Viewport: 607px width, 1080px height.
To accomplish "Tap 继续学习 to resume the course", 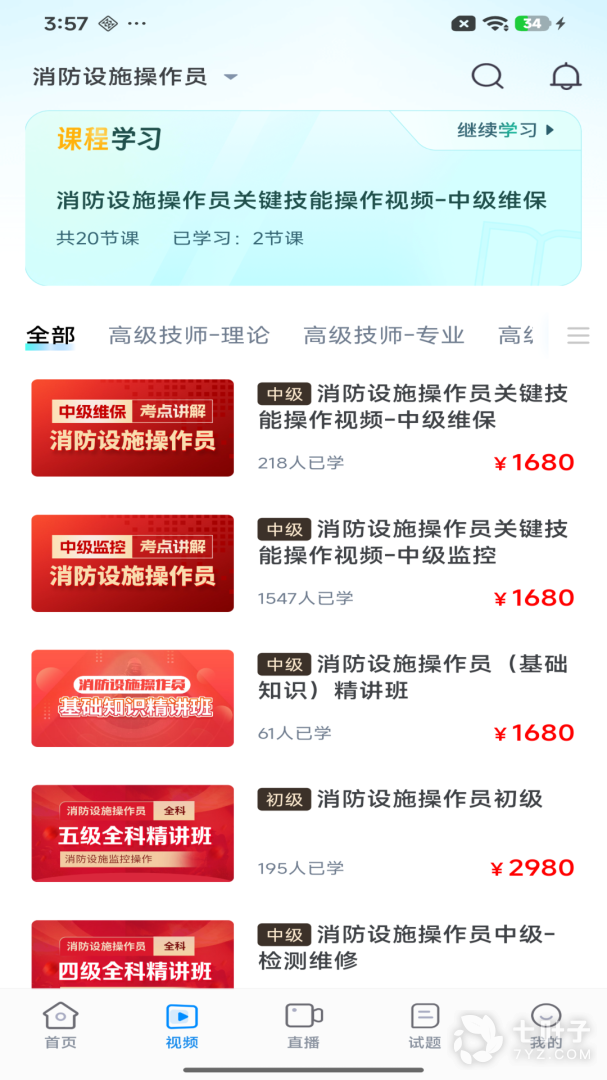I will [506, 129].
